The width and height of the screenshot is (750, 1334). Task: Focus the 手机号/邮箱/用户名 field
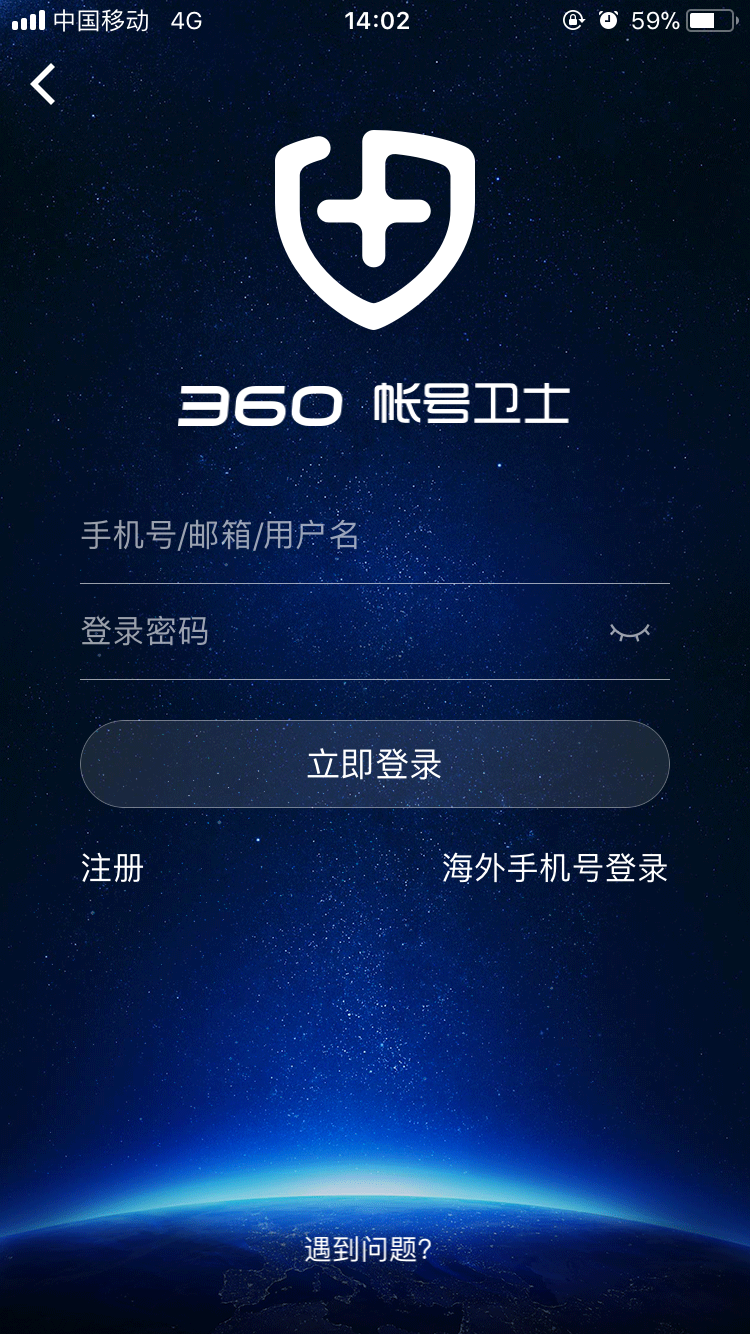pyautogui.click(x=340, y=536)
